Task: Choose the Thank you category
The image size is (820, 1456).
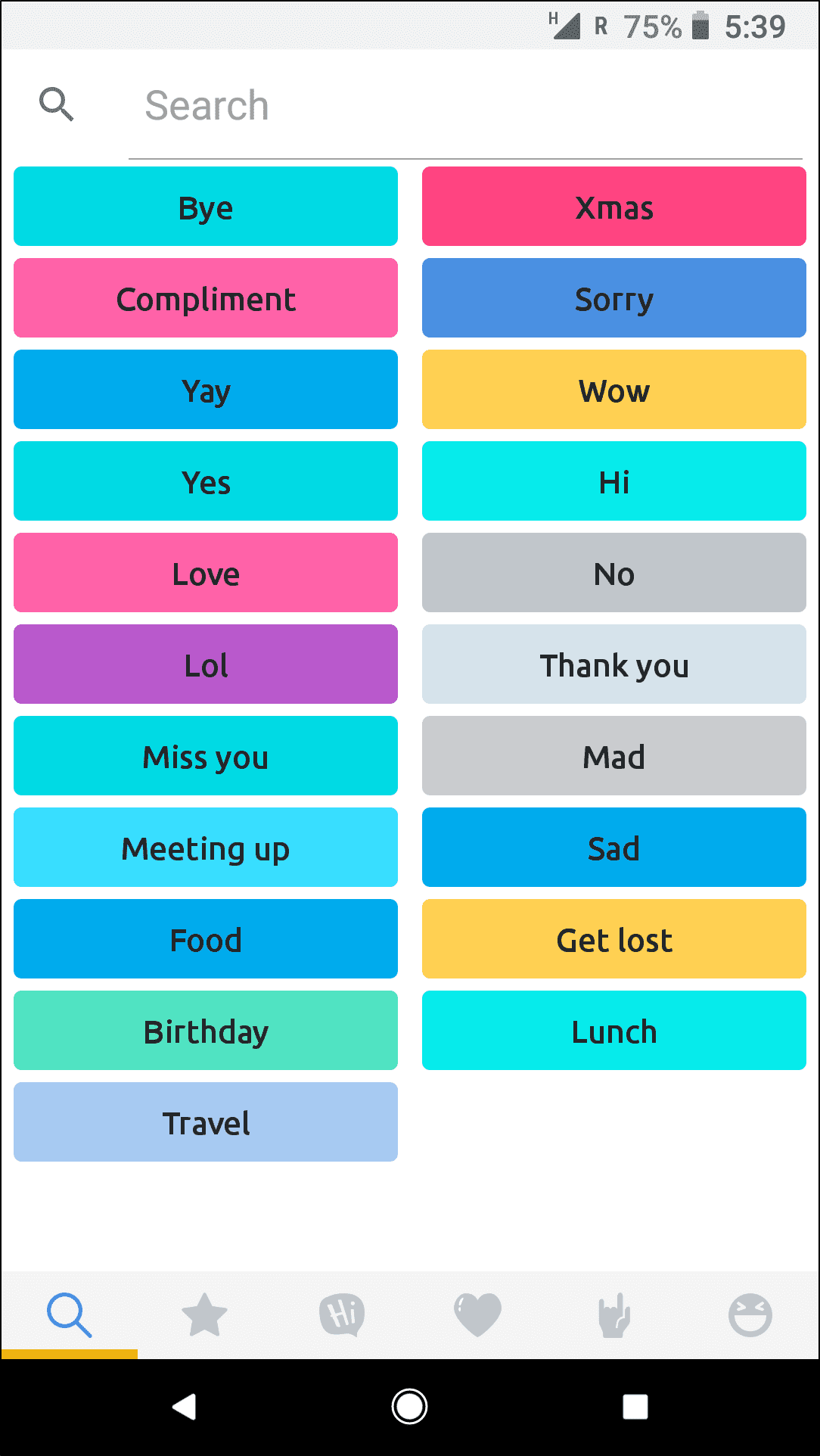Action: point(614,664)
